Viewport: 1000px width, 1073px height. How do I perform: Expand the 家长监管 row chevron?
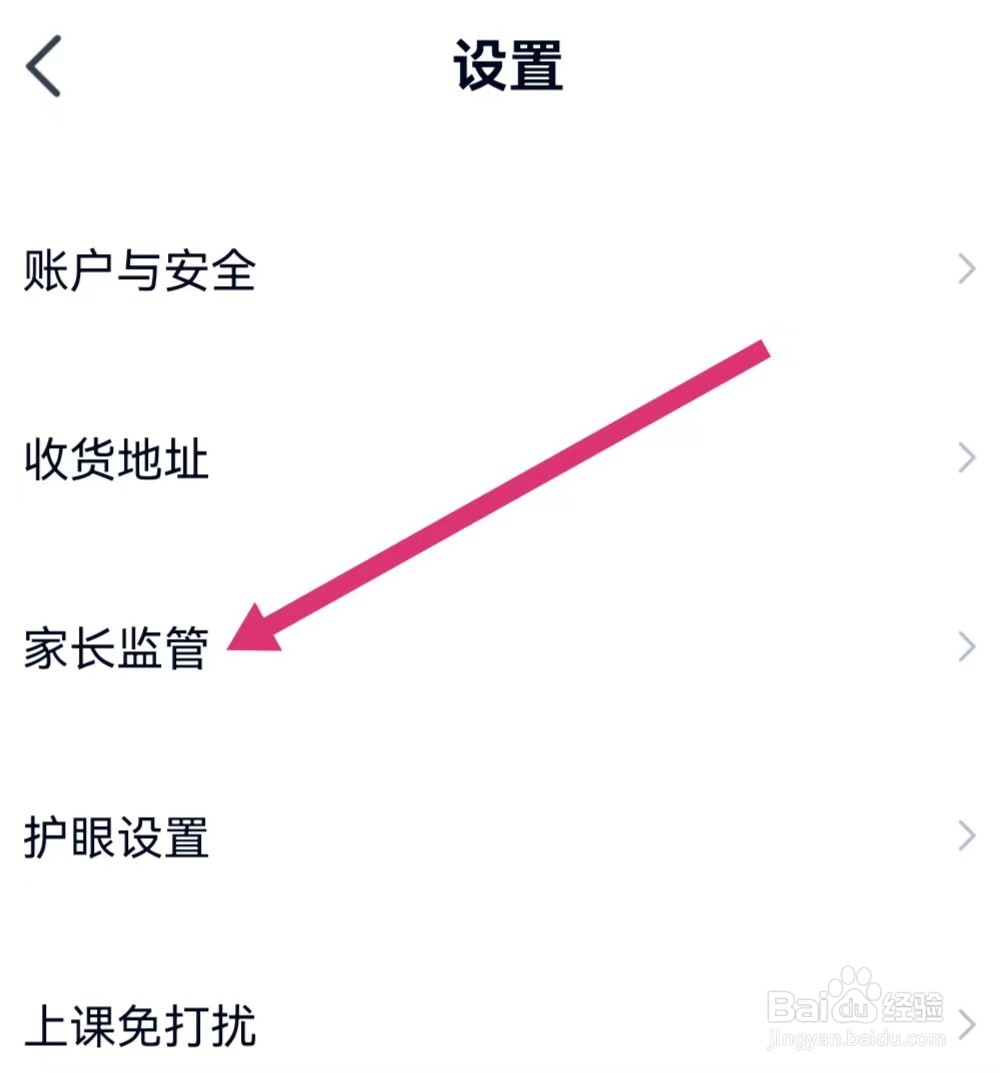tap(967, 646)
